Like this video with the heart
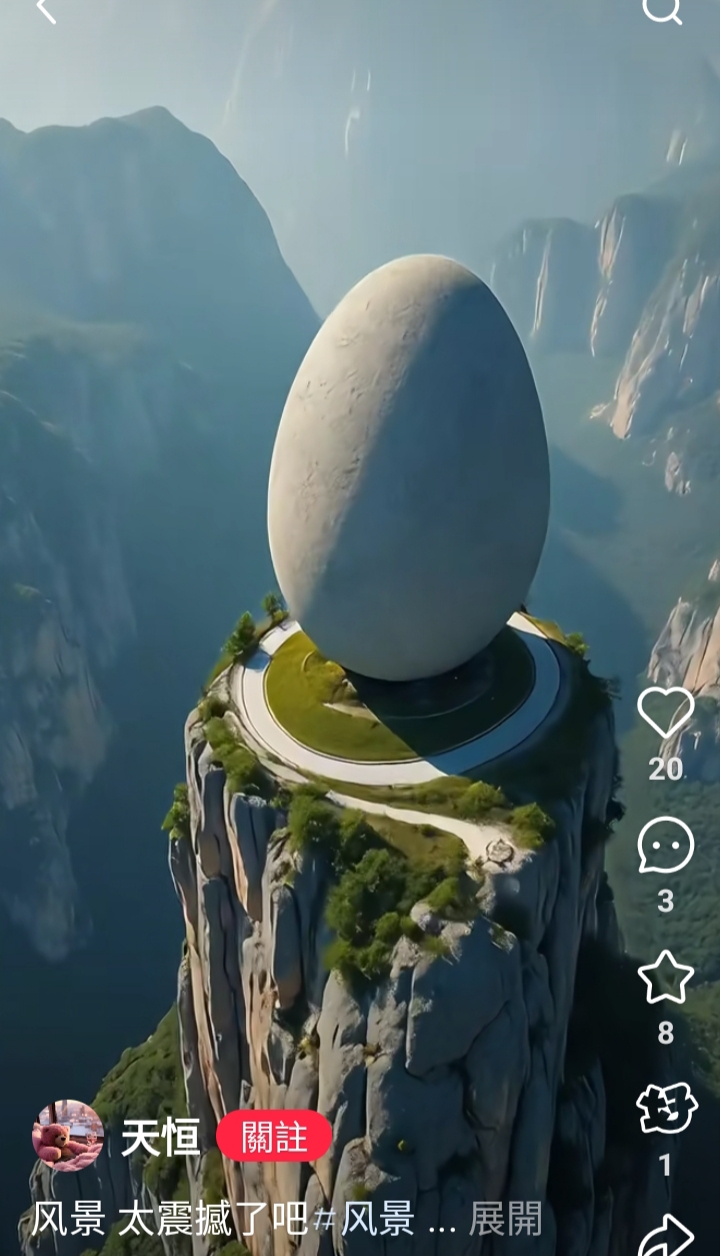Viewport: 720px width, 1256px height. 666,712
